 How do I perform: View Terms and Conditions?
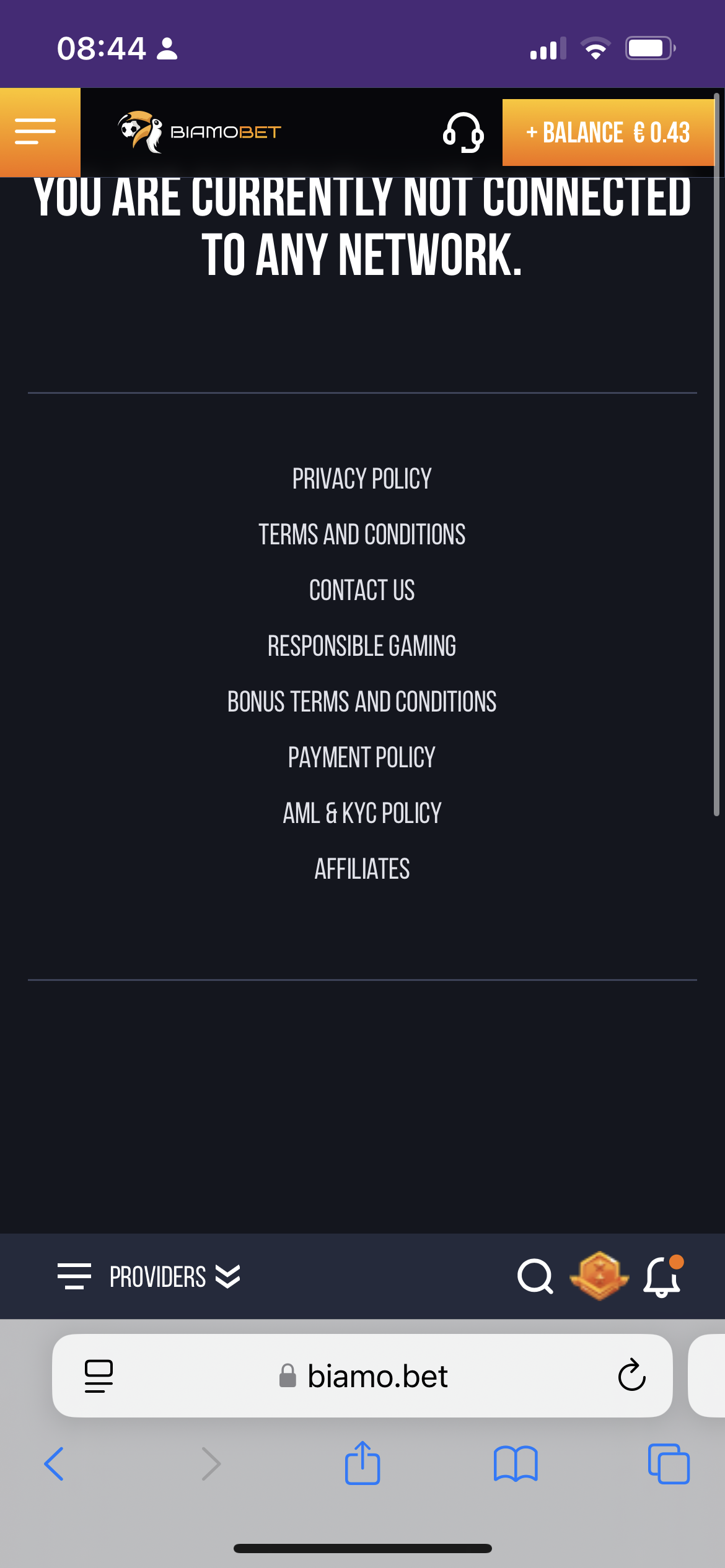click(x=362, y=535)
